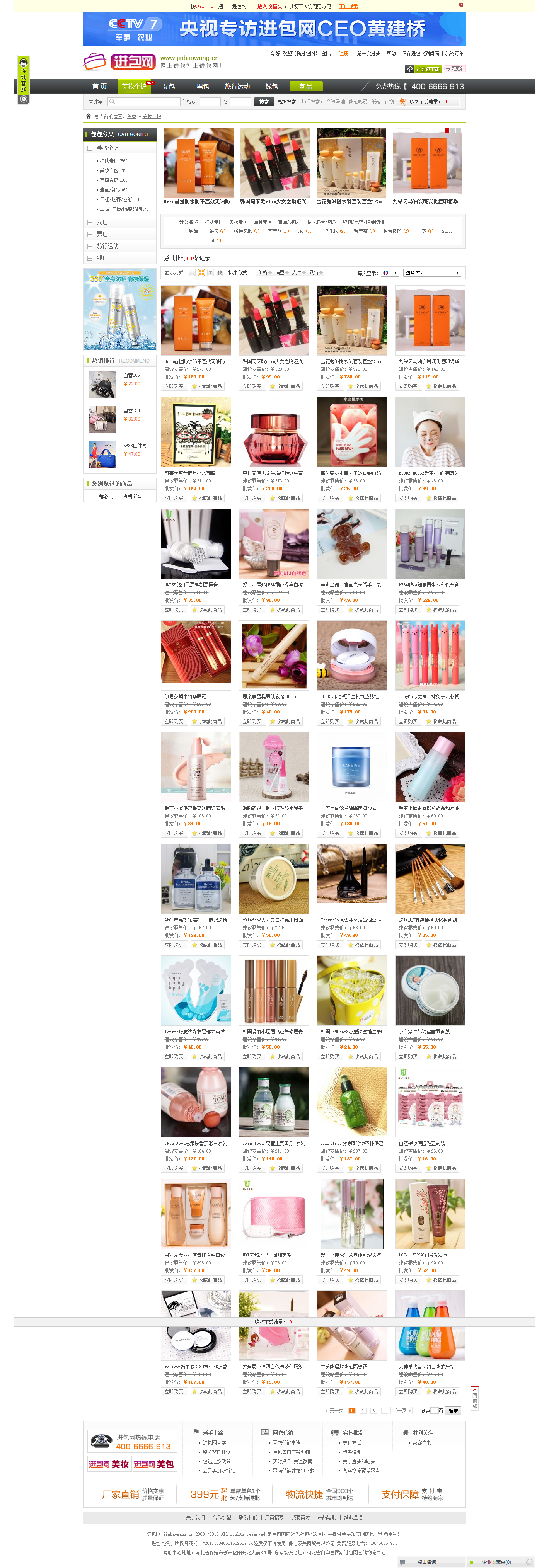Screen dimensions: 549x1568
Task: Open the 旅行运动 navigation tab
Action: coord(237,87)
